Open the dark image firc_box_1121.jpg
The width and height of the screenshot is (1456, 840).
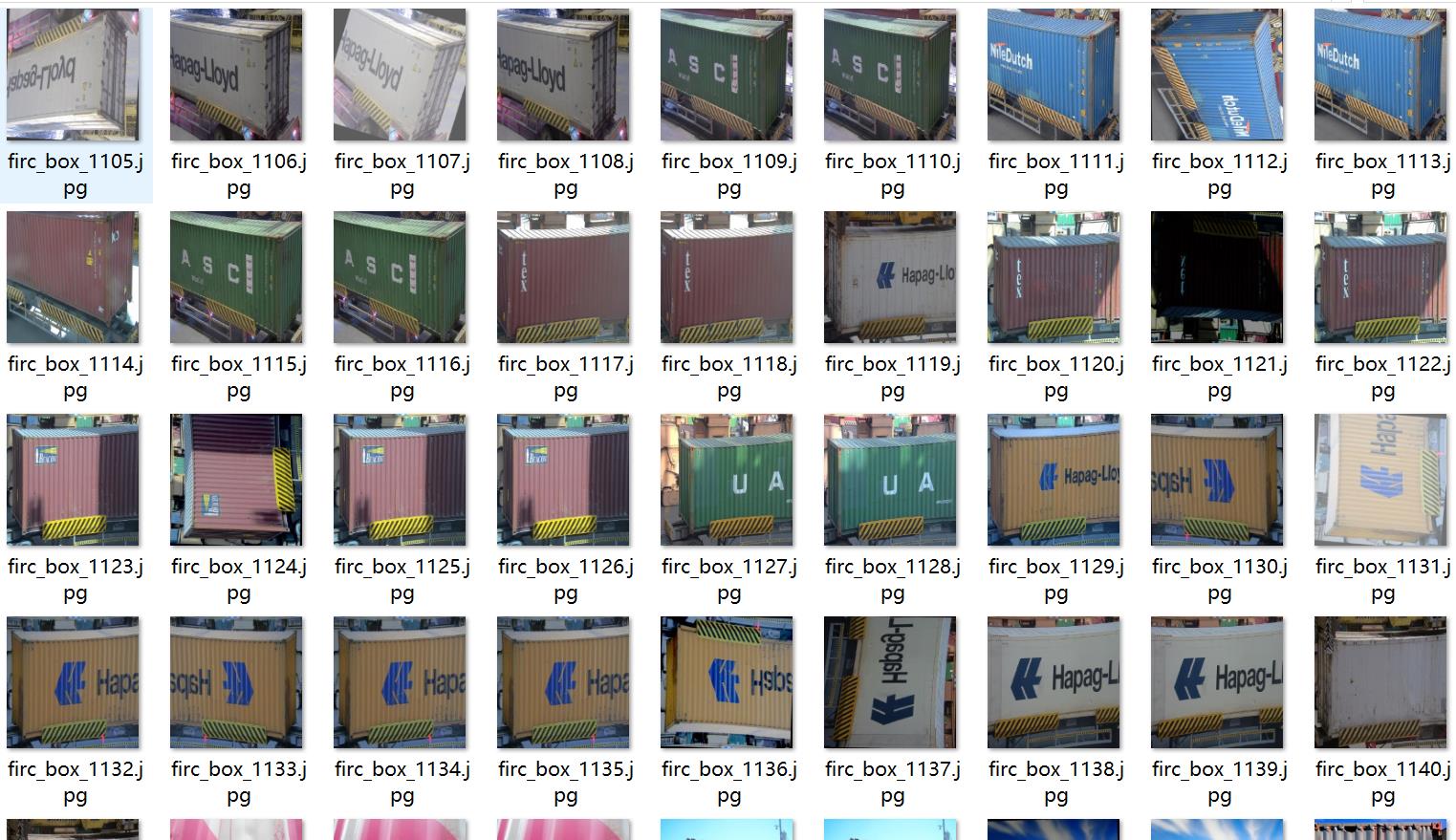pyautogui.click(x=1217, y=278)
